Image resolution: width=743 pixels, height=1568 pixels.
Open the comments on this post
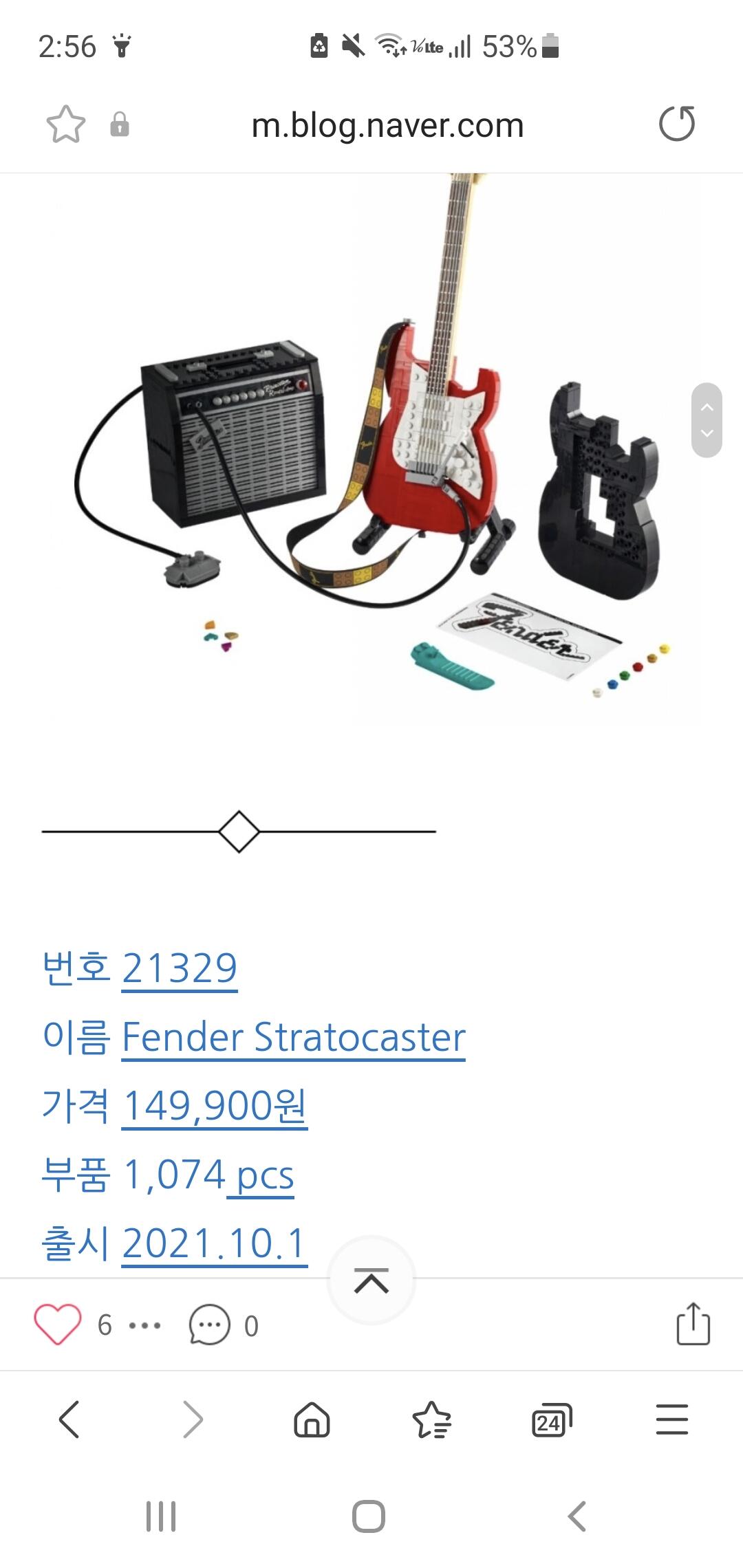coord(209,1325)
